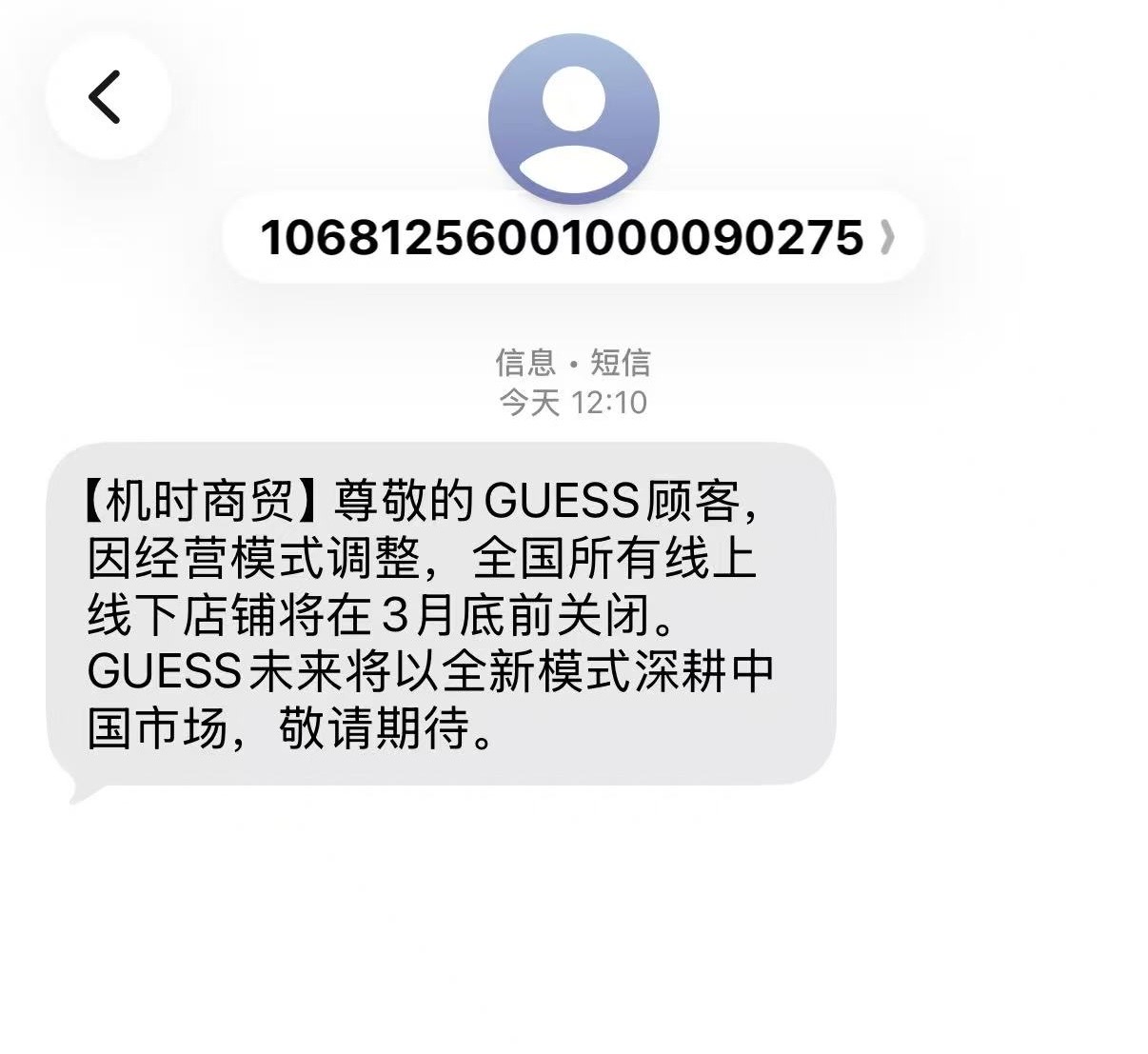The height and width of the screenshot is (1054, 1148).
Task: Tap the sender's profile avatar
Action: [x=573, y=119]
